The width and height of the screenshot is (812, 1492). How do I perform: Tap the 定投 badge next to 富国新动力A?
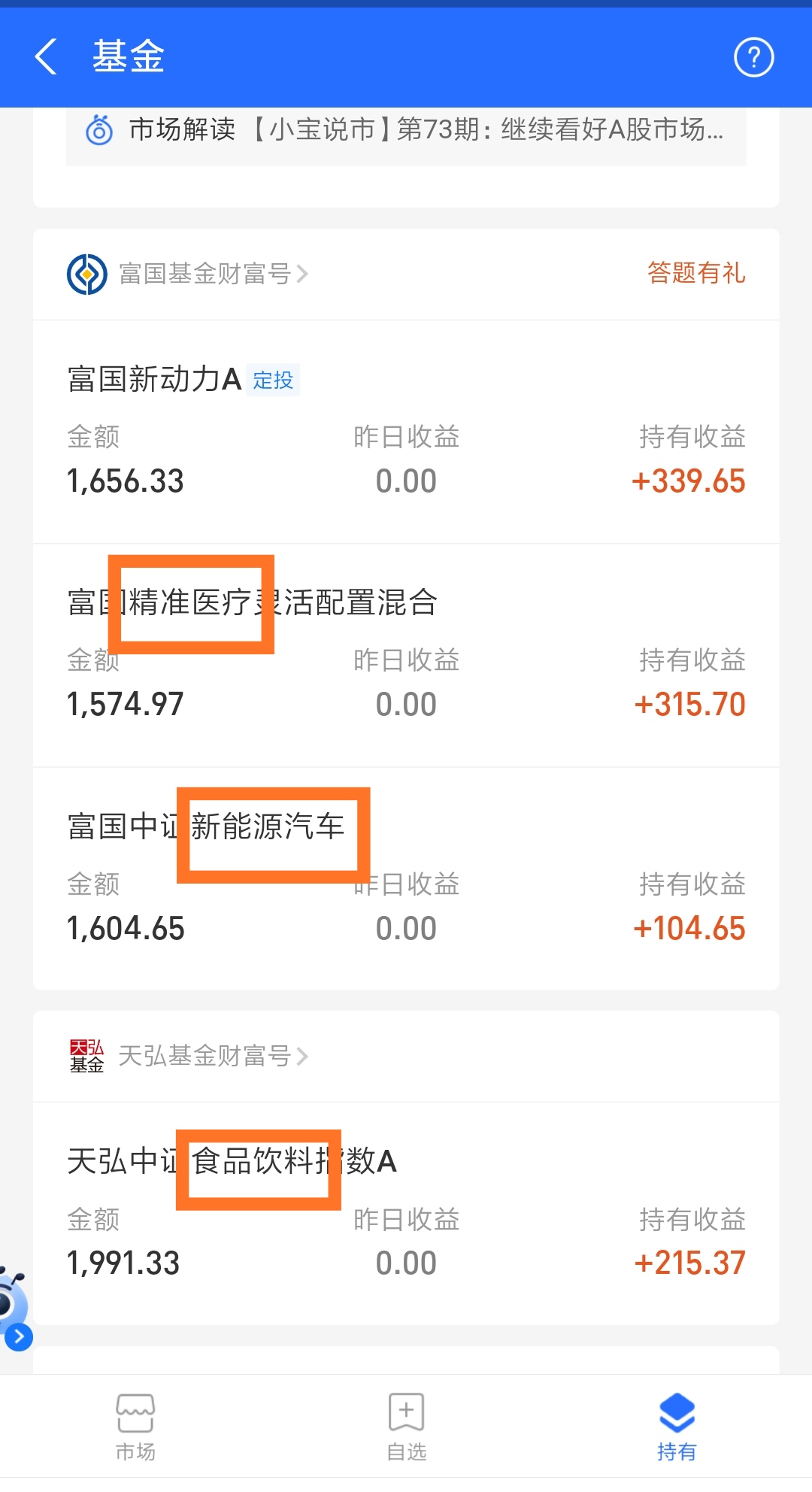273,381
